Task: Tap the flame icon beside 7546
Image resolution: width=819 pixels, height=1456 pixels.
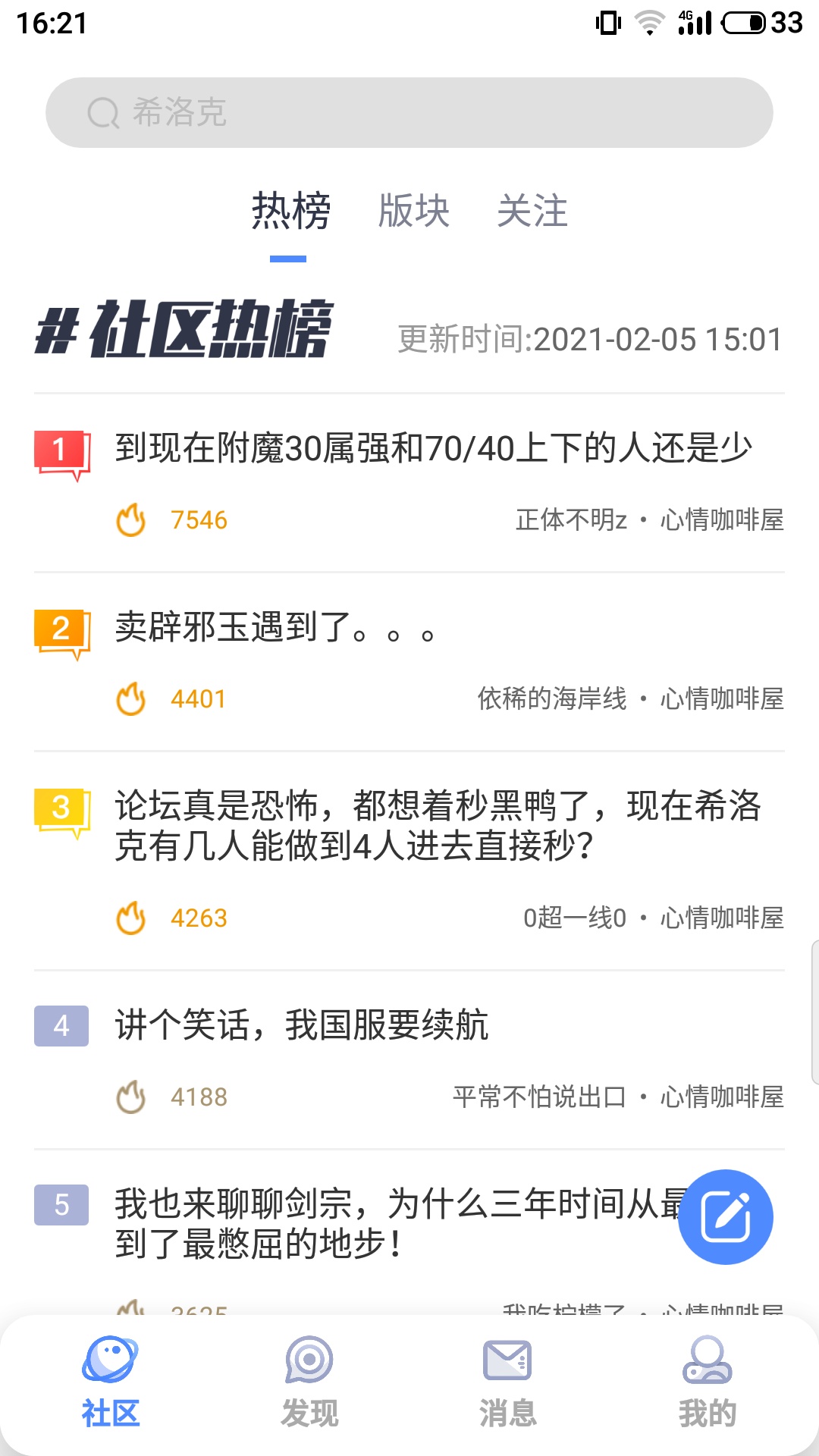Action: click(x=131, y=520)
